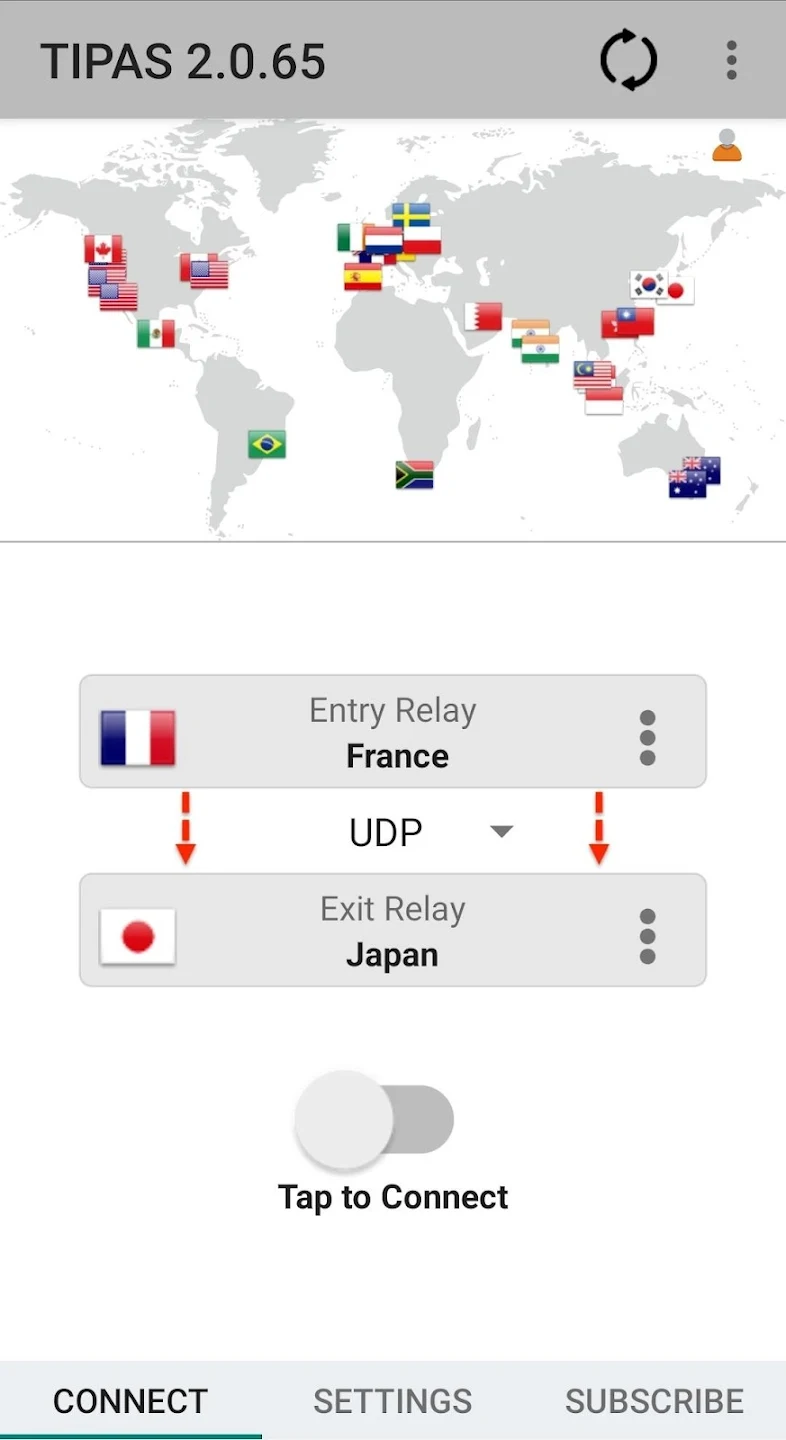
Task: Select the Brazil flag on the map
Action: tap(266, 444)
